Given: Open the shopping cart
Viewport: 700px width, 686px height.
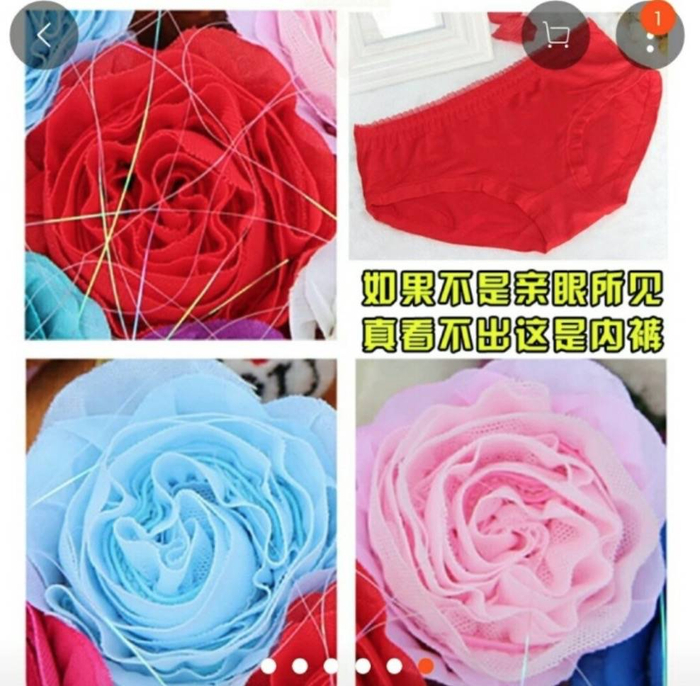Looking at the screenshot, I should pos(556,36).
